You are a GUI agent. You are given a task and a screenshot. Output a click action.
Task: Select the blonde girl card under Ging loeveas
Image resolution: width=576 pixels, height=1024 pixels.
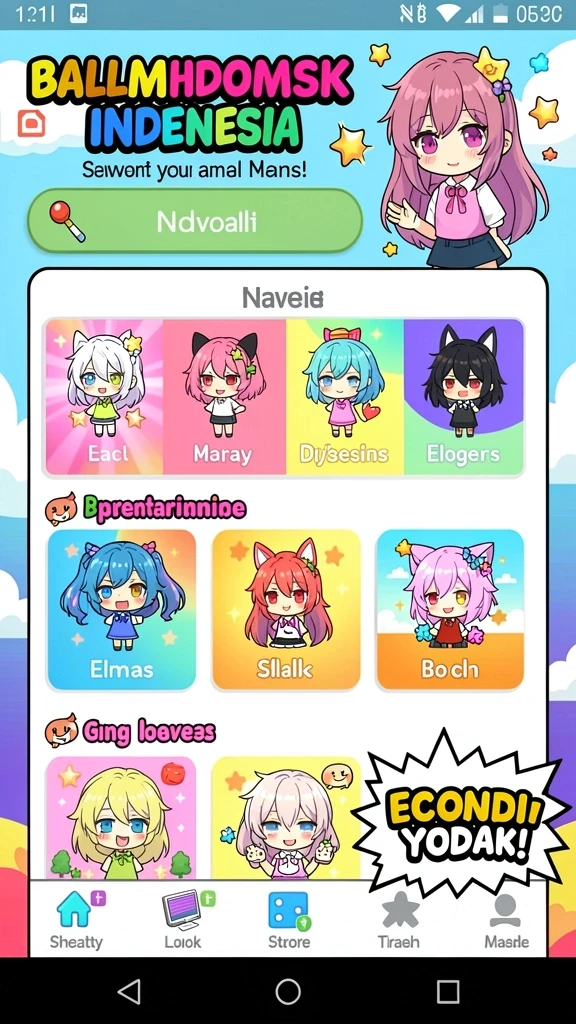coord(121,818)
